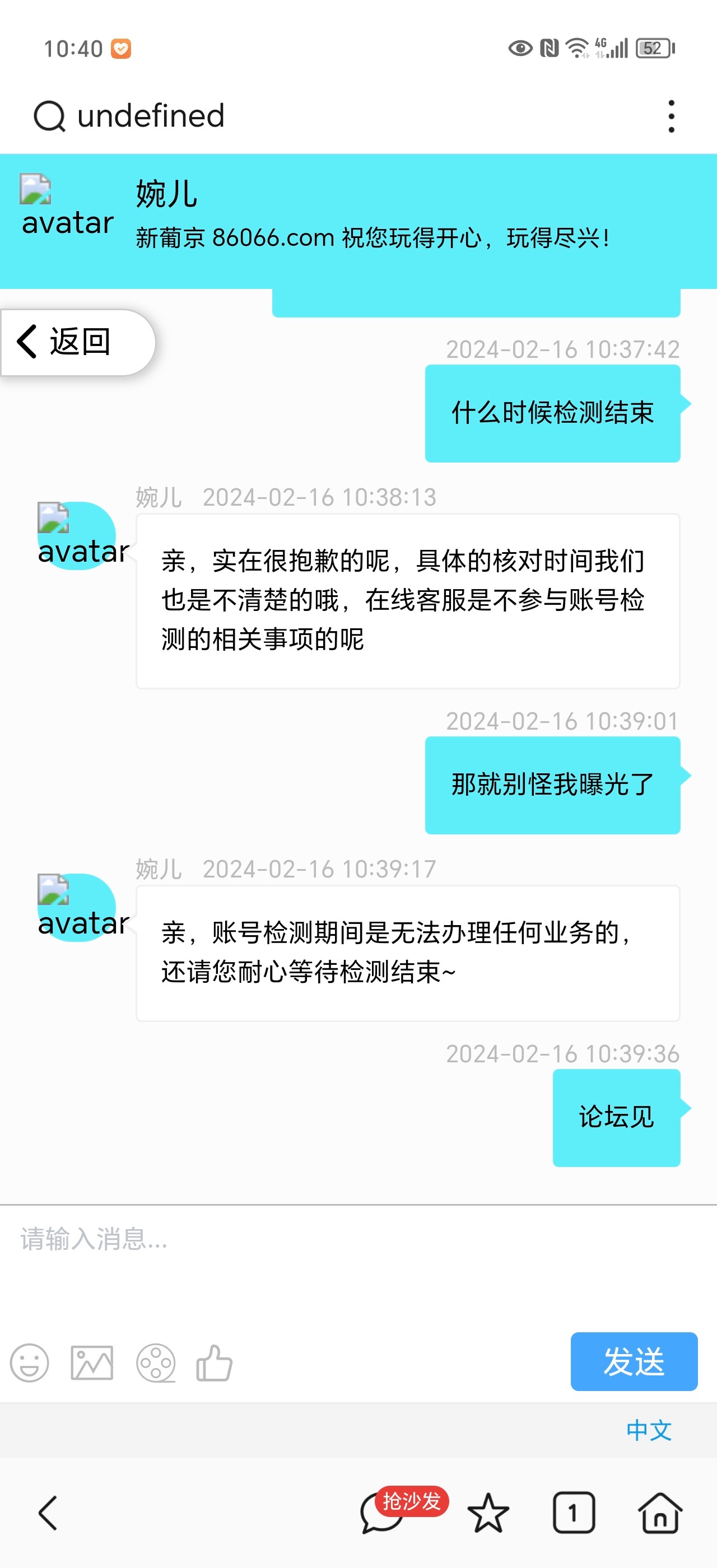Click the 中文 language link
This screenshot has width=717, height=1568.
pos(648,1429)
